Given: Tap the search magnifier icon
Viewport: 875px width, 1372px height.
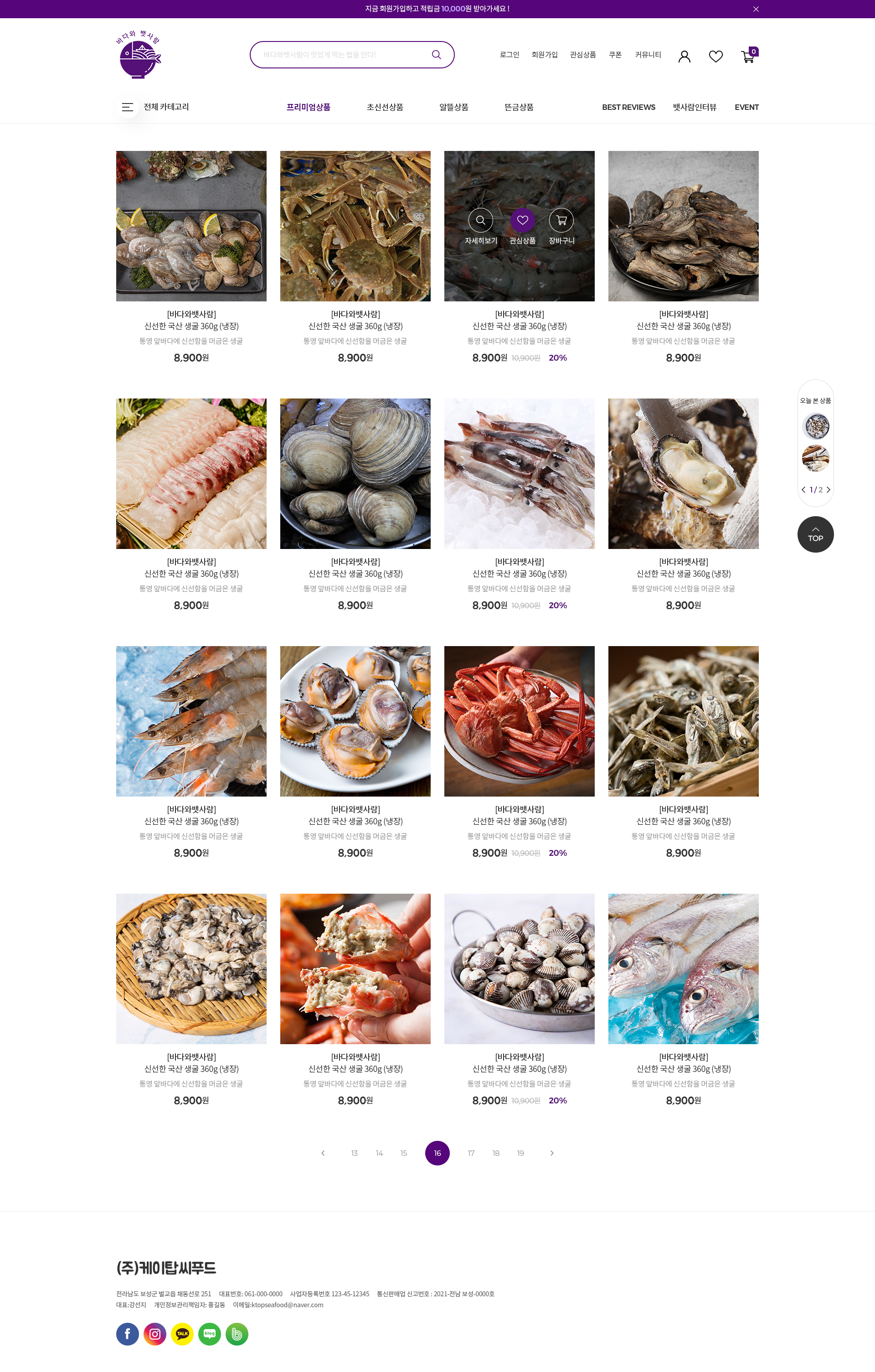Looking at the screenshot, I should tap(436, 55).
